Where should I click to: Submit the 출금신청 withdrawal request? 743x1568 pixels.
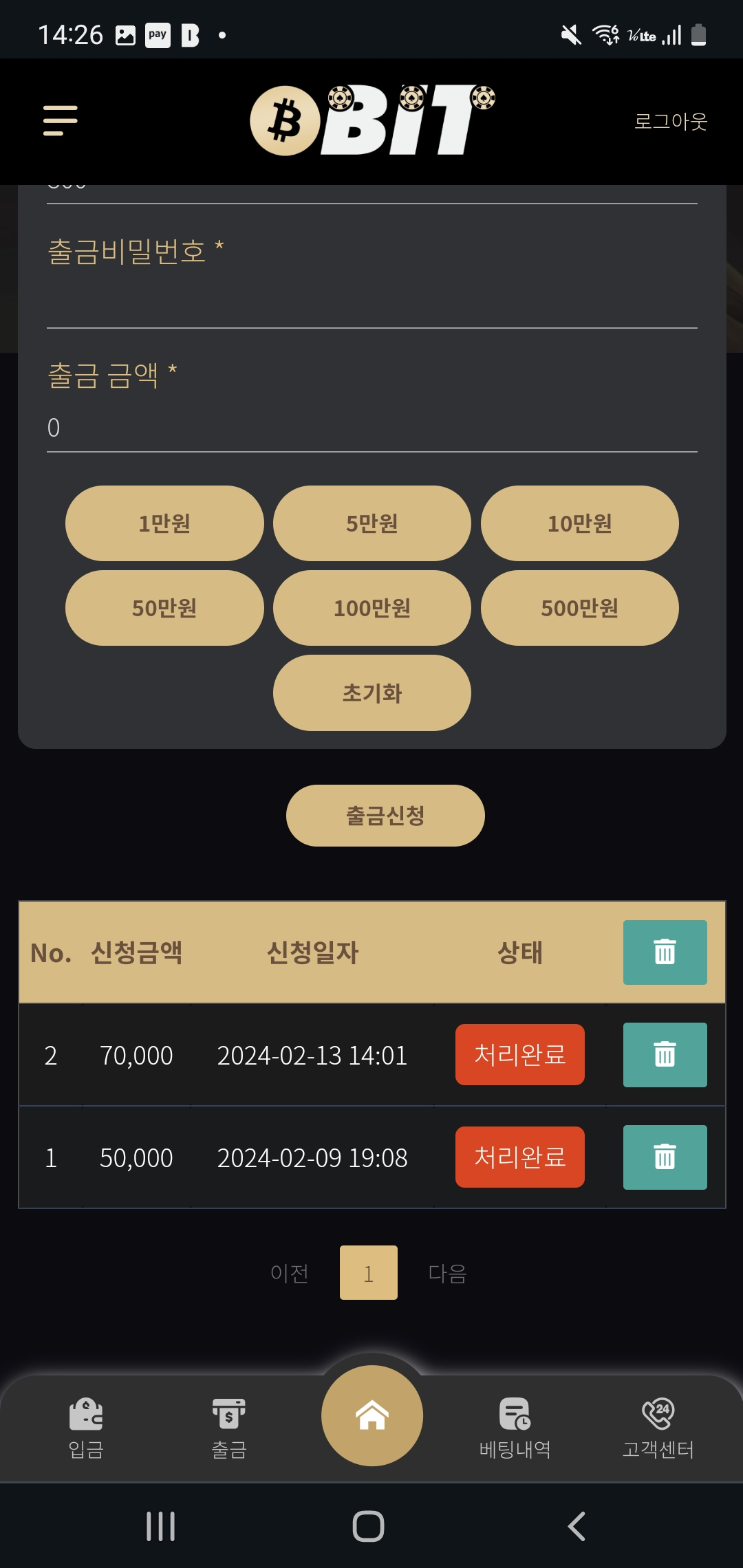[385, 816]
